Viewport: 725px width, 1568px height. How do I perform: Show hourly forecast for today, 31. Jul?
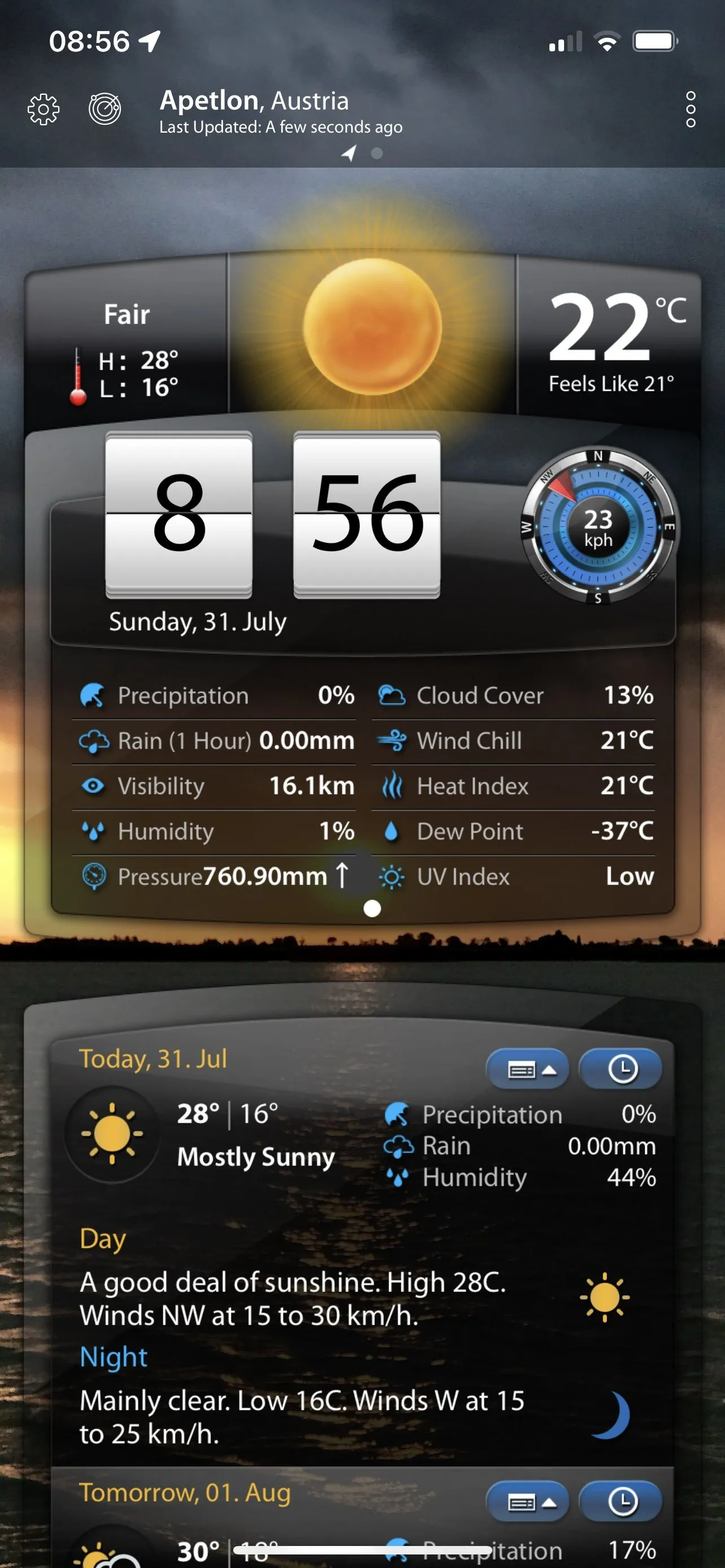click(621, 1070)
